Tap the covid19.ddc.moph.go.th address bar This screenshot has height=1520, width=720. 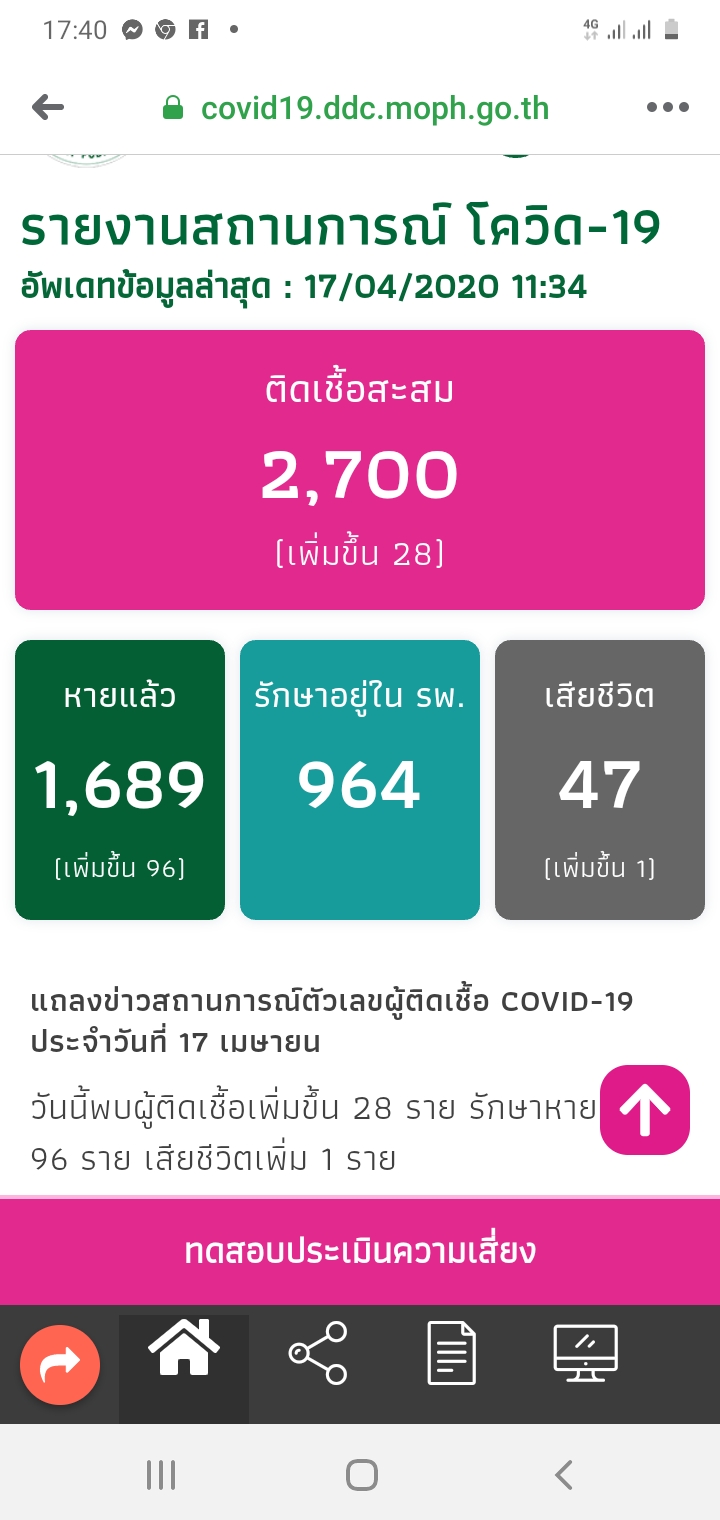[356, 108]
